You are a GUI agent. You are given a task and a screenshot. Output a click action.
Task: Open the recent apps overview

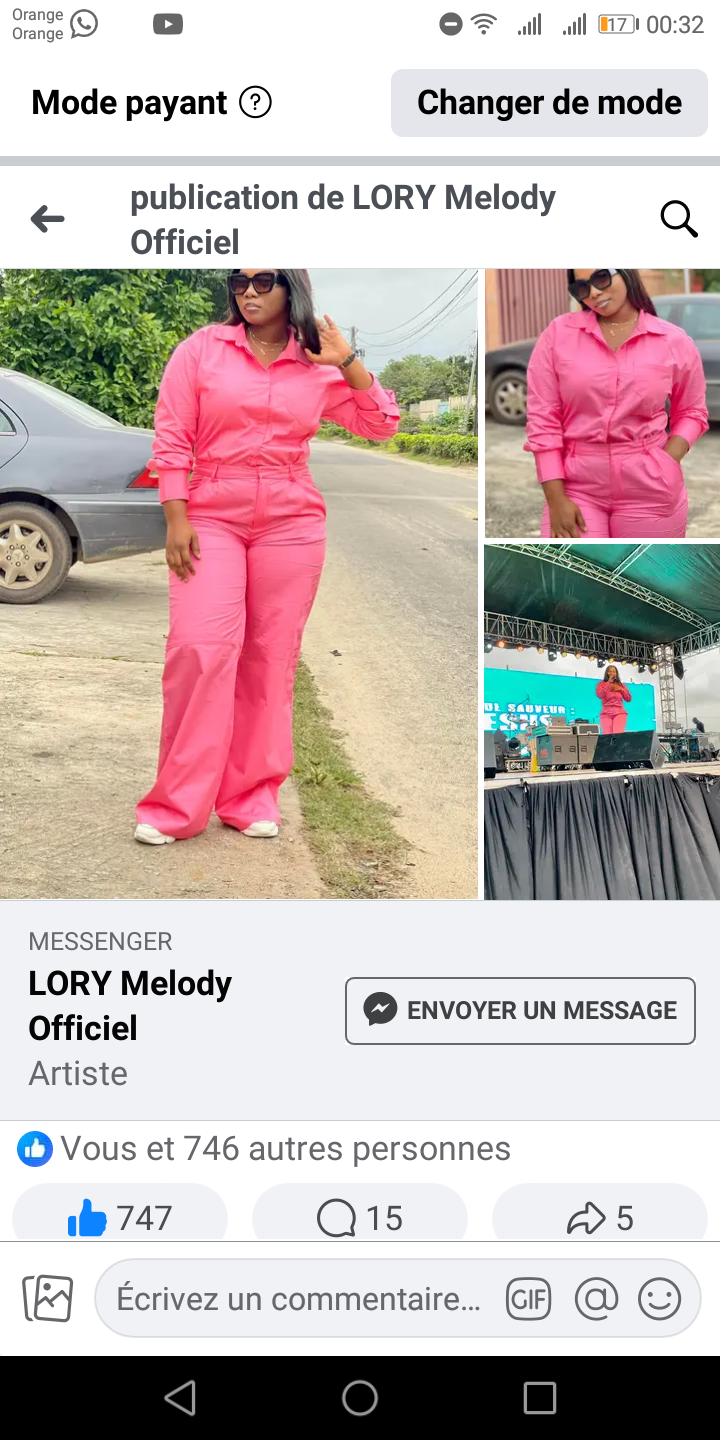coord(540,1398)
